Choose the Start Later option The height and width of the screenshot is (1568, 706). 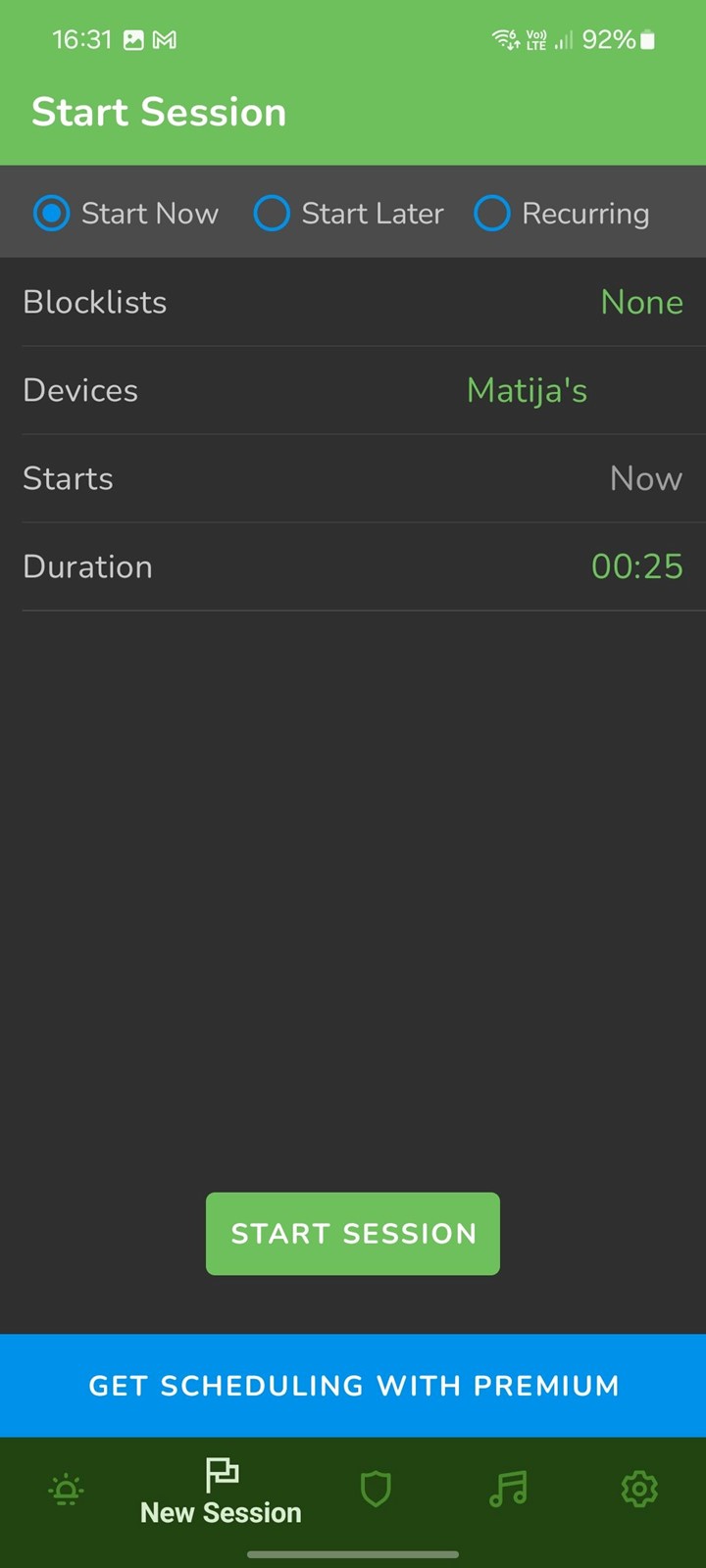(348, 213)
